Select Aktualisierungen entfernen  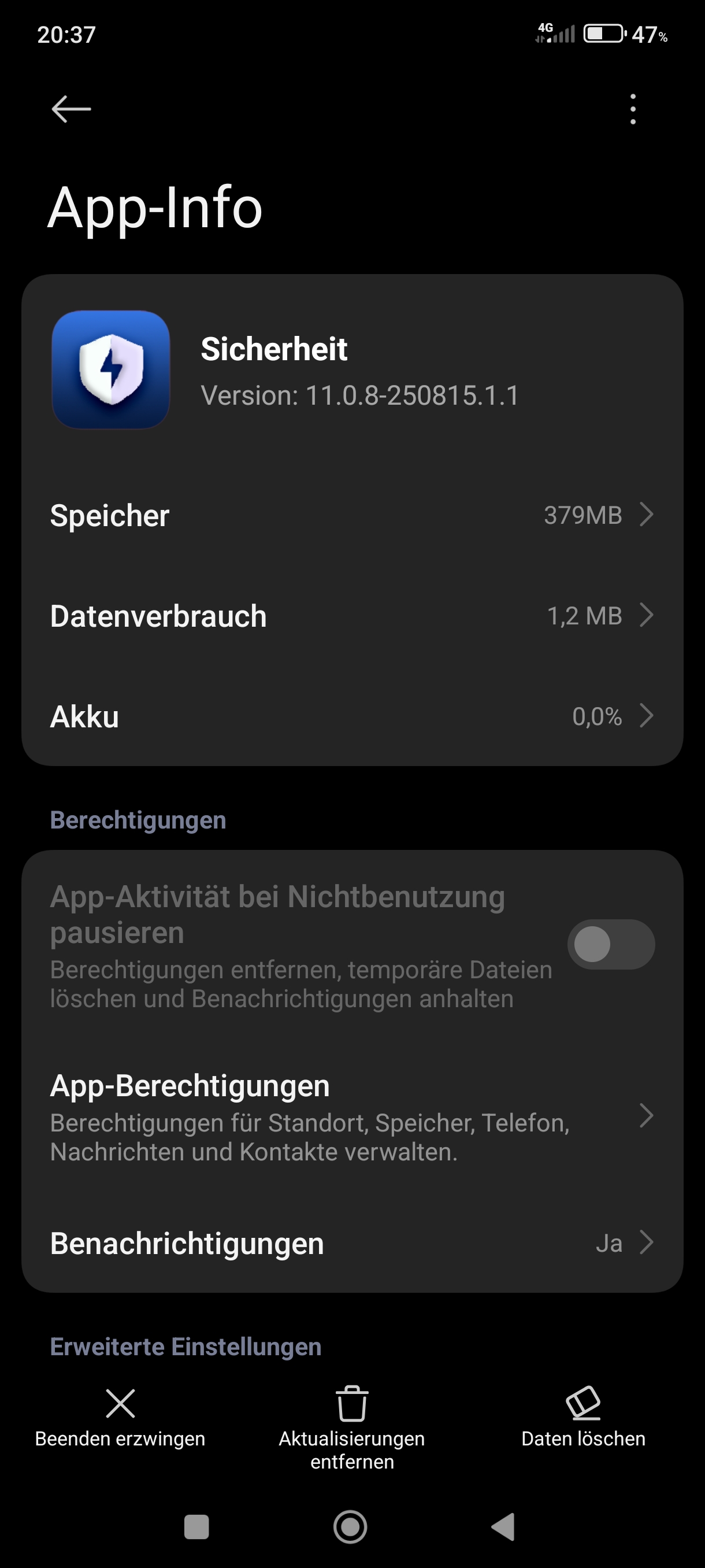351,1428
